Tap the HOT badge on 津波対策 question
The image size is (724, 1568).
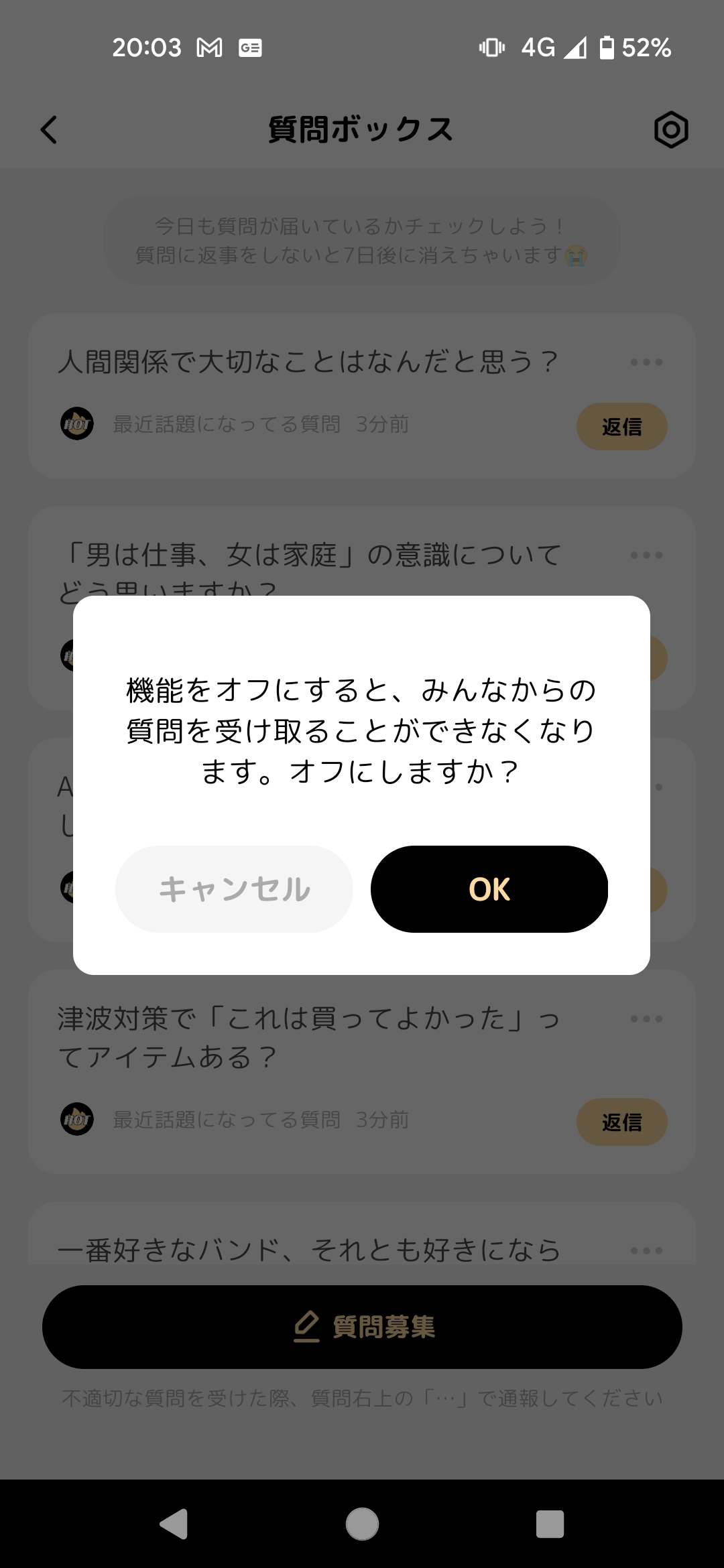[x=76, y=1122]
